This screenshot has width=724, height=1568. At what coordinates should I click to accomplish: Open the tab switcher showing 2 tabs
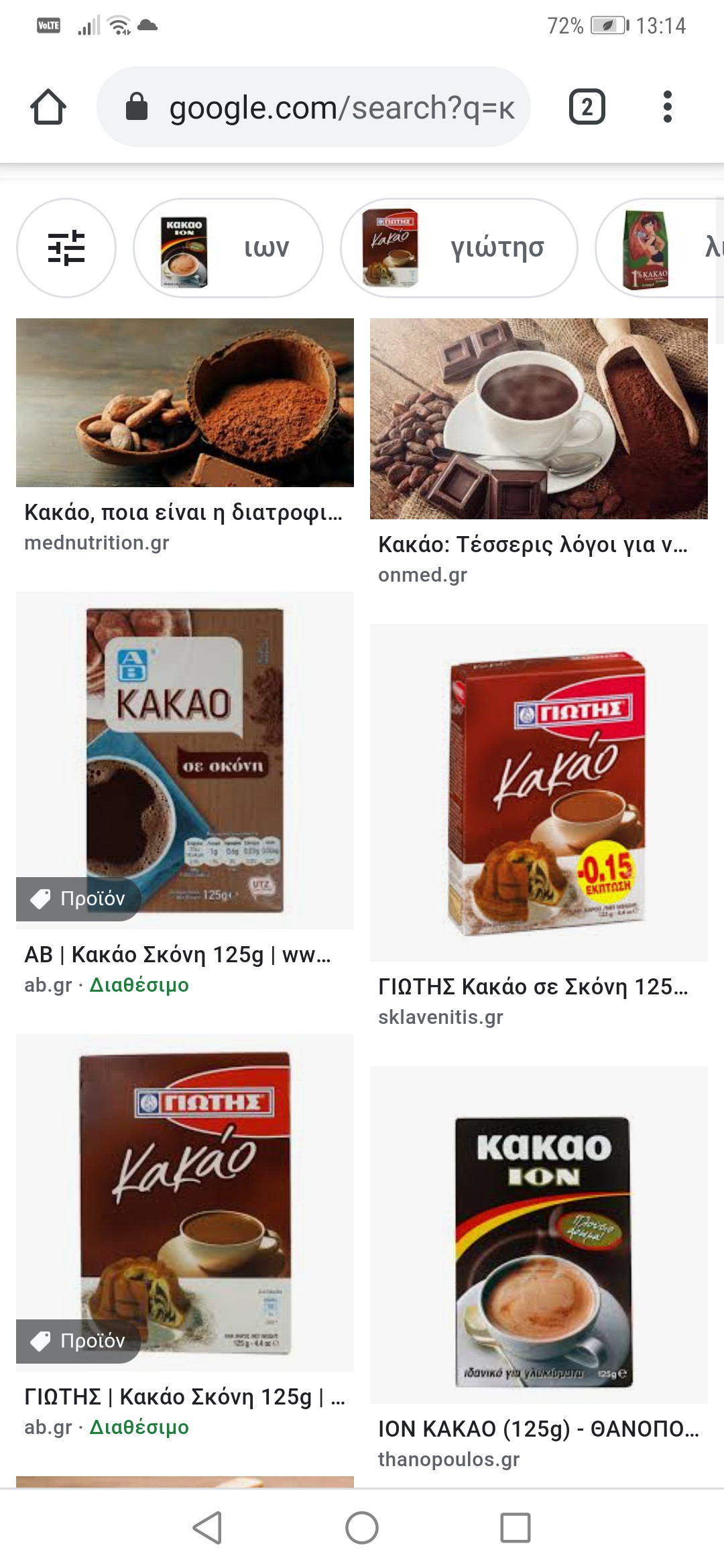point(587,107)
